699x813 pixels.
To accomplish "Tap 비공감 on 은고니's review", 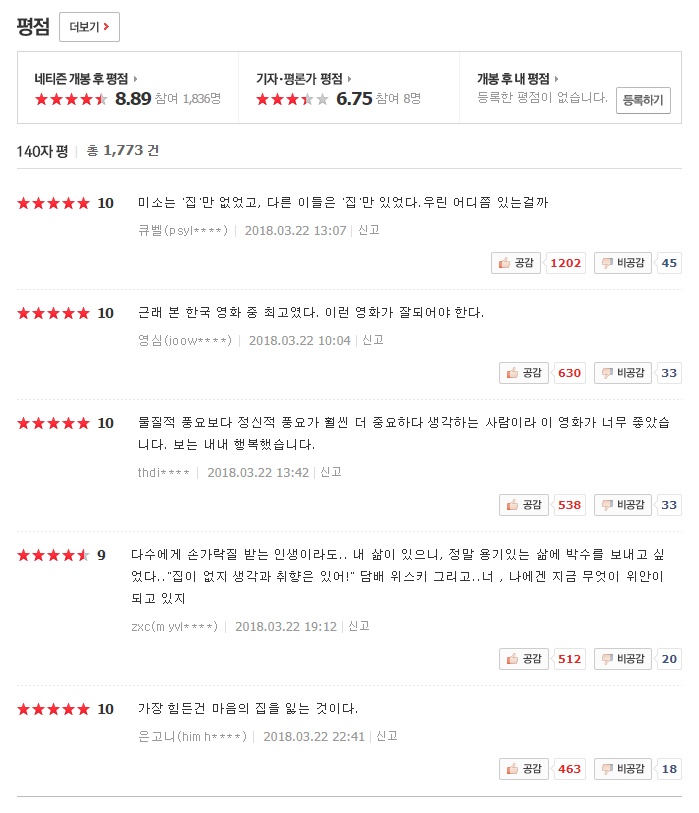I will [622, 769].
